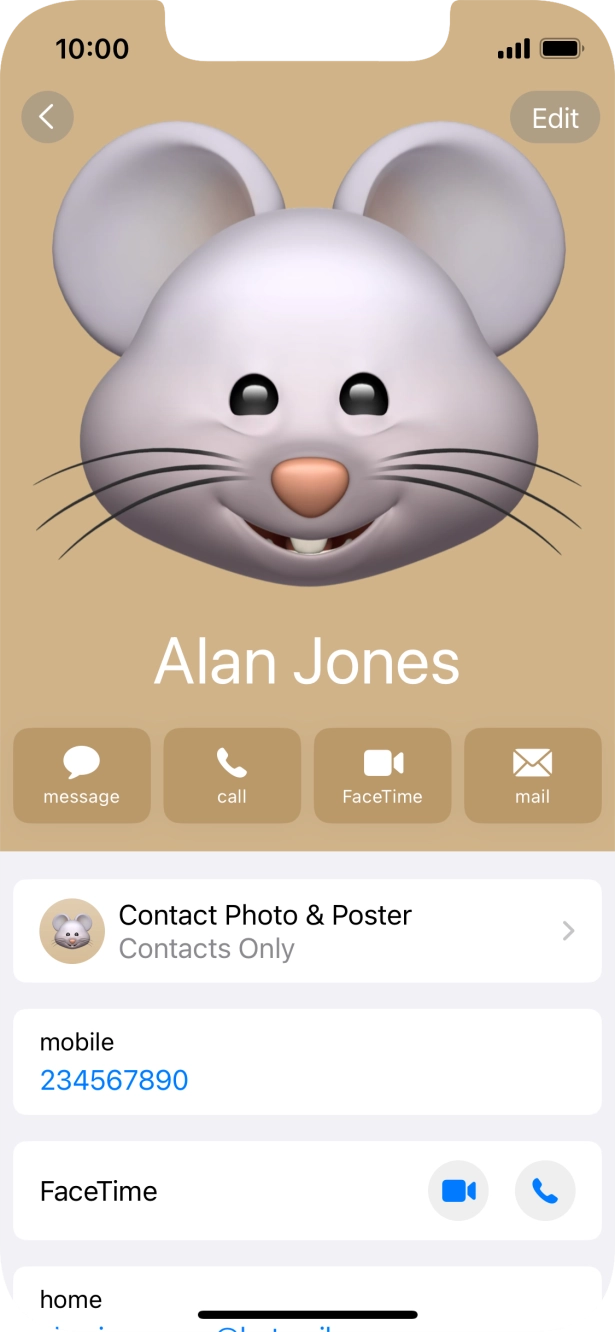615x1332 pixels.
Task: Start FaceTime video from the FaceTime row
Action: point(458,1191)
